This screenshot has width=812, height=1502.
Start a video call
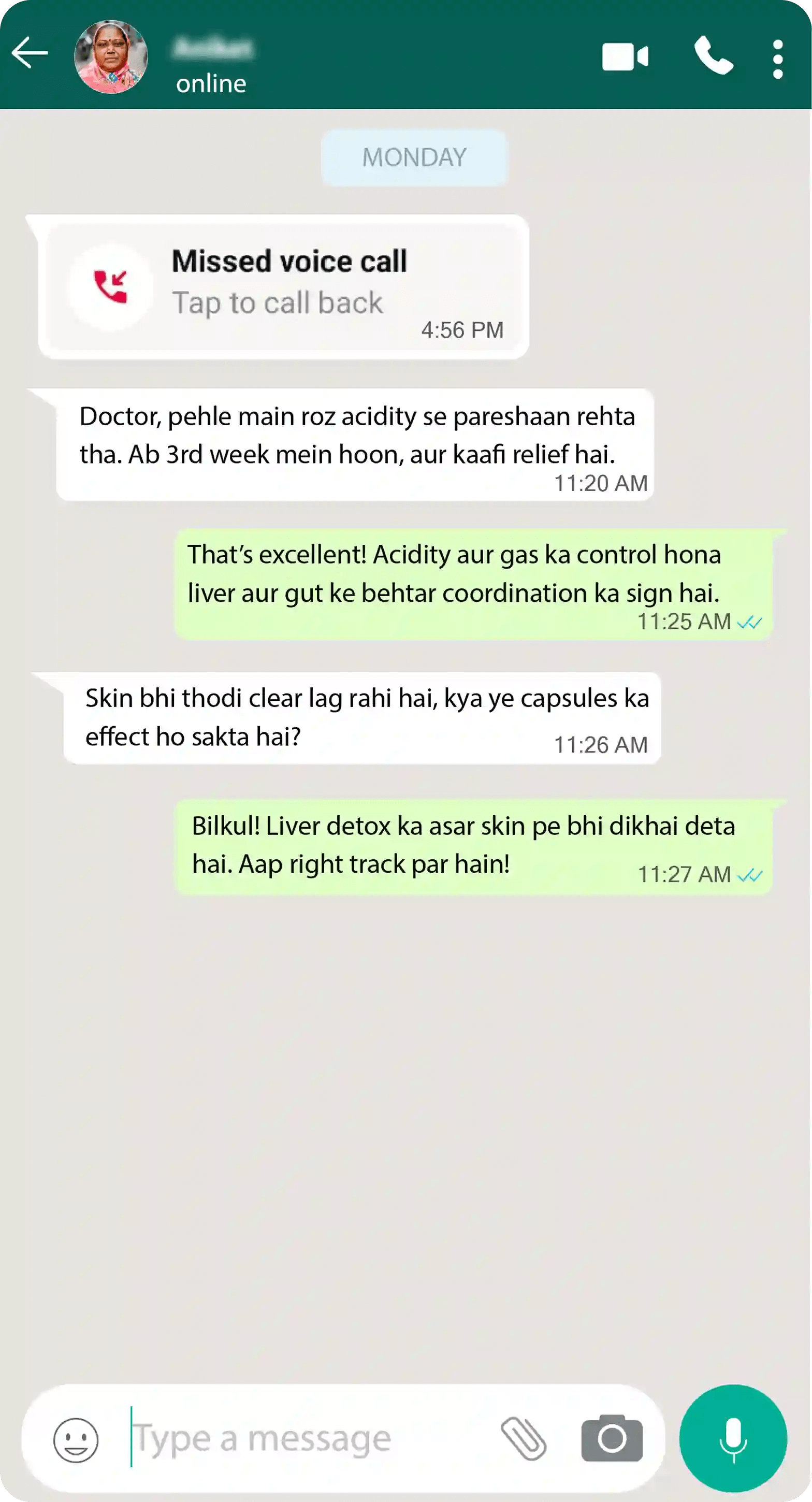click(x=625, y=57)
